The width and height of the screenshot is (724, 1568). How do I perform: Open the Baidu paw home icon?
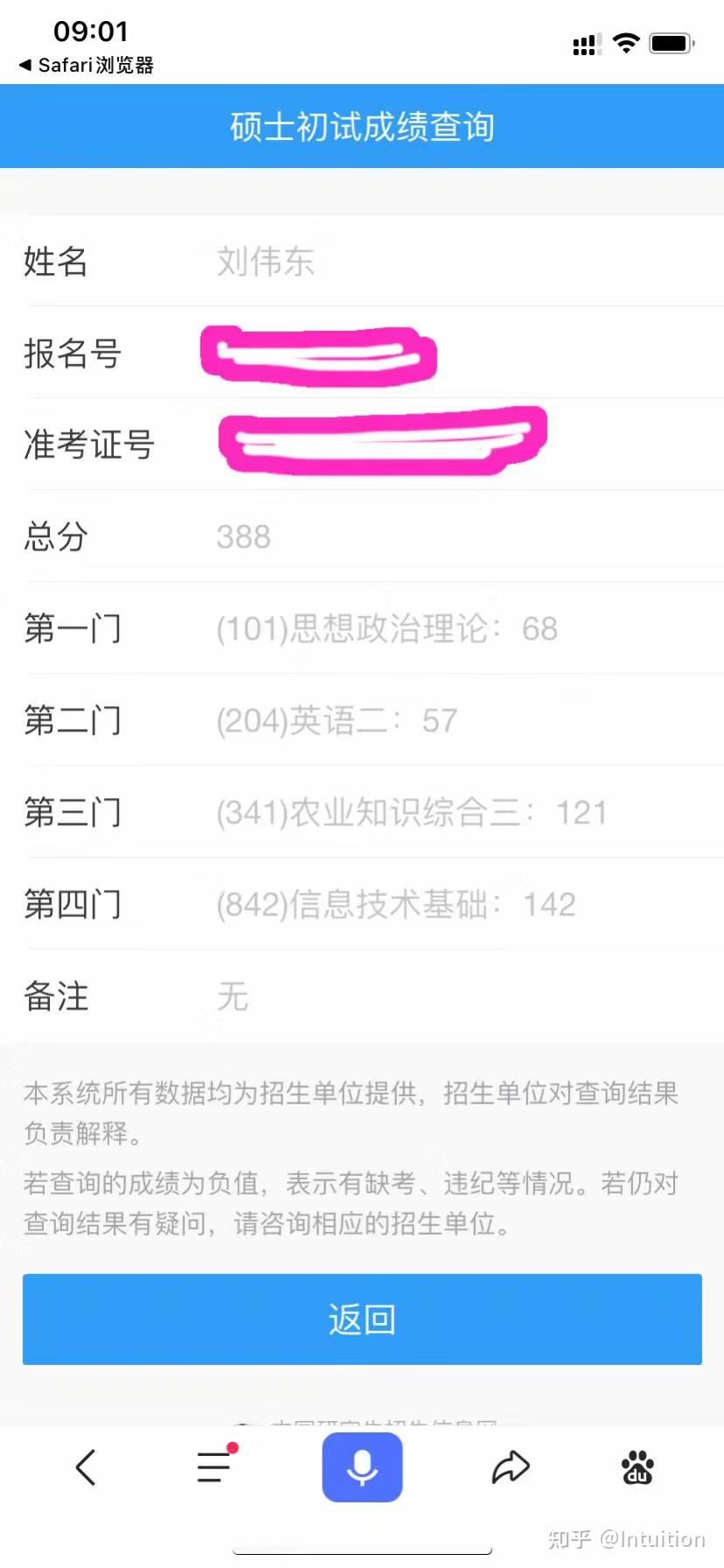click(x=637, y=1467)
